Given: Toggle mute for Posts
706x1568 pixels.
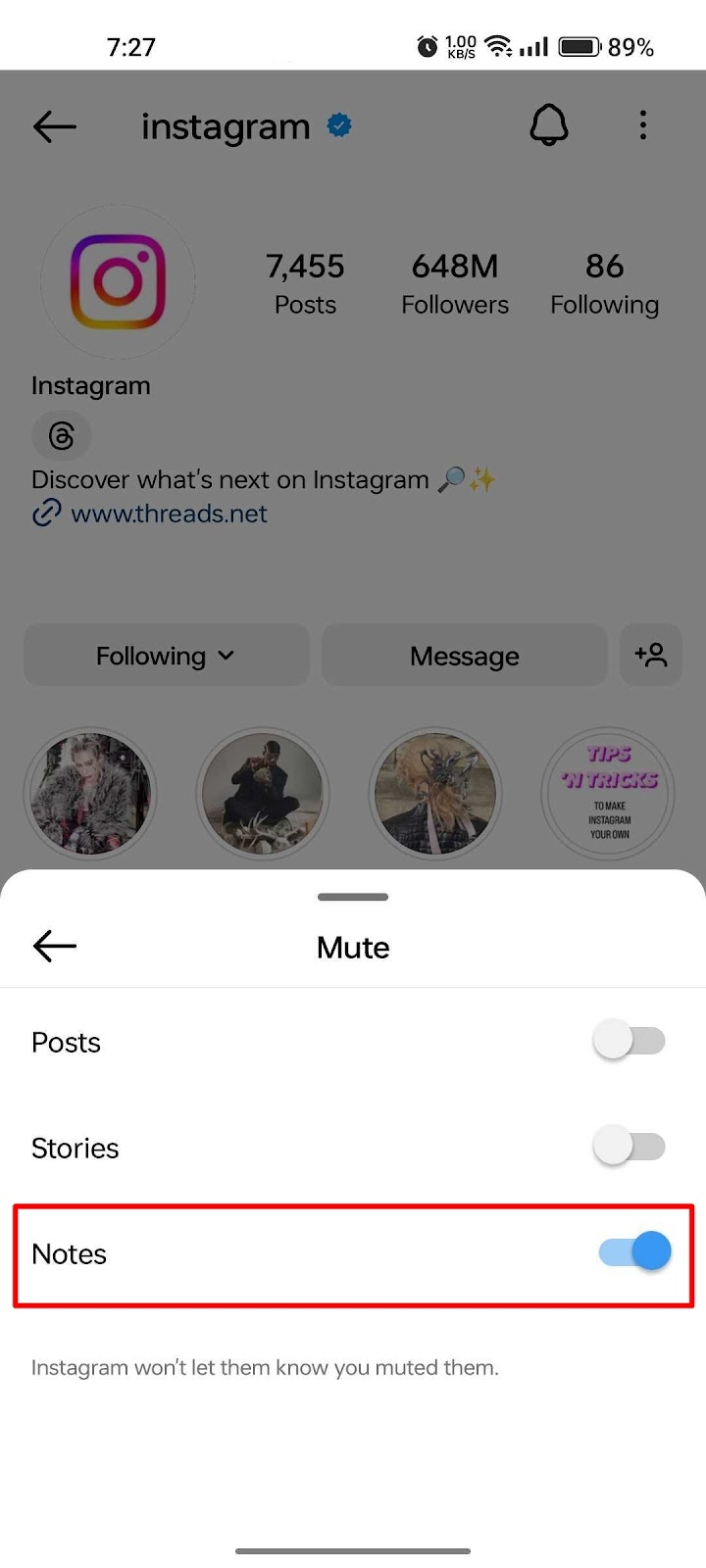Looking at the screenshot, I should [x=630, y=1041].
